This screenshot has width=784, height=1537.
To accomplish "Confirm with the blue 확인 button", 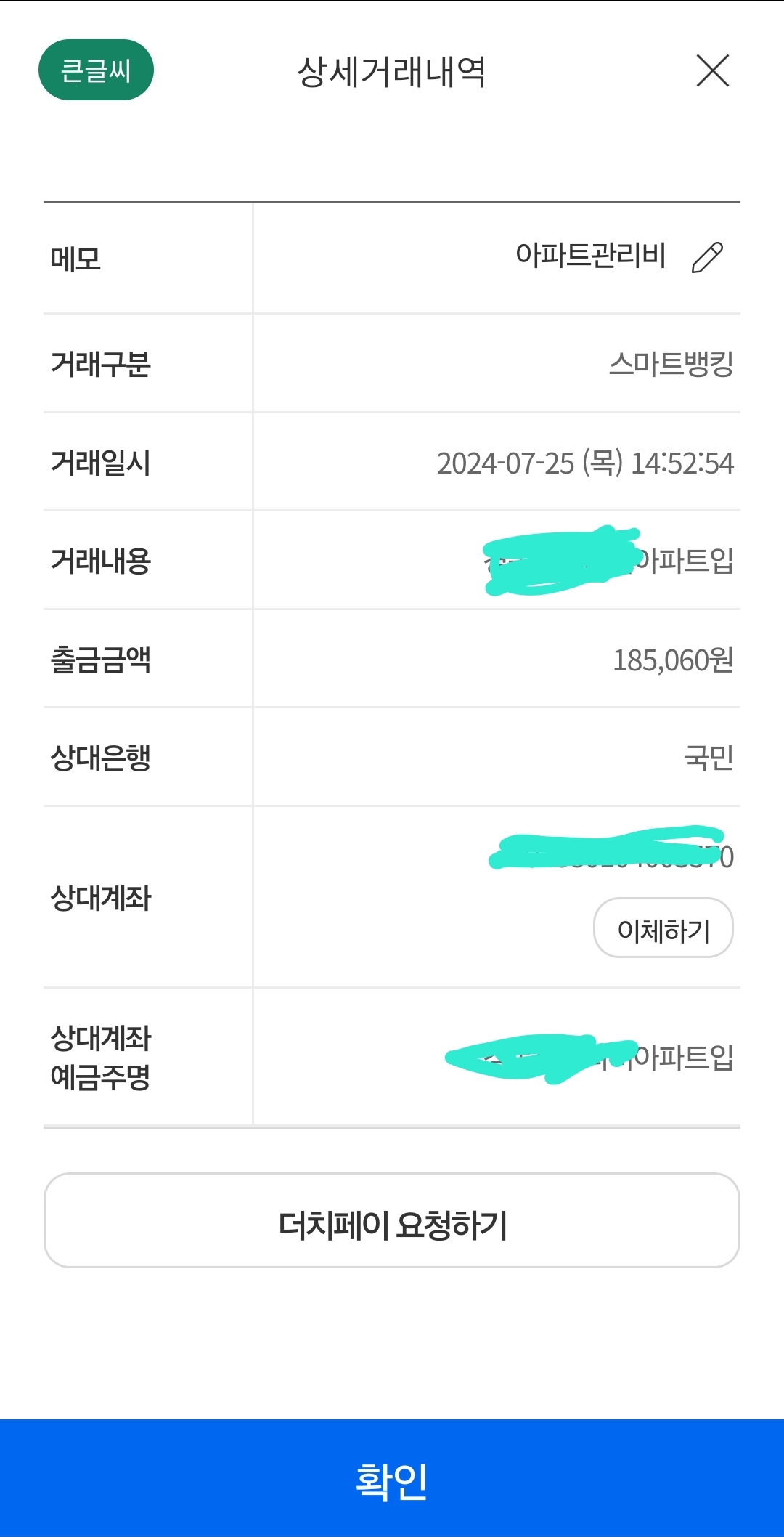I will click(x=392, y=1480).
